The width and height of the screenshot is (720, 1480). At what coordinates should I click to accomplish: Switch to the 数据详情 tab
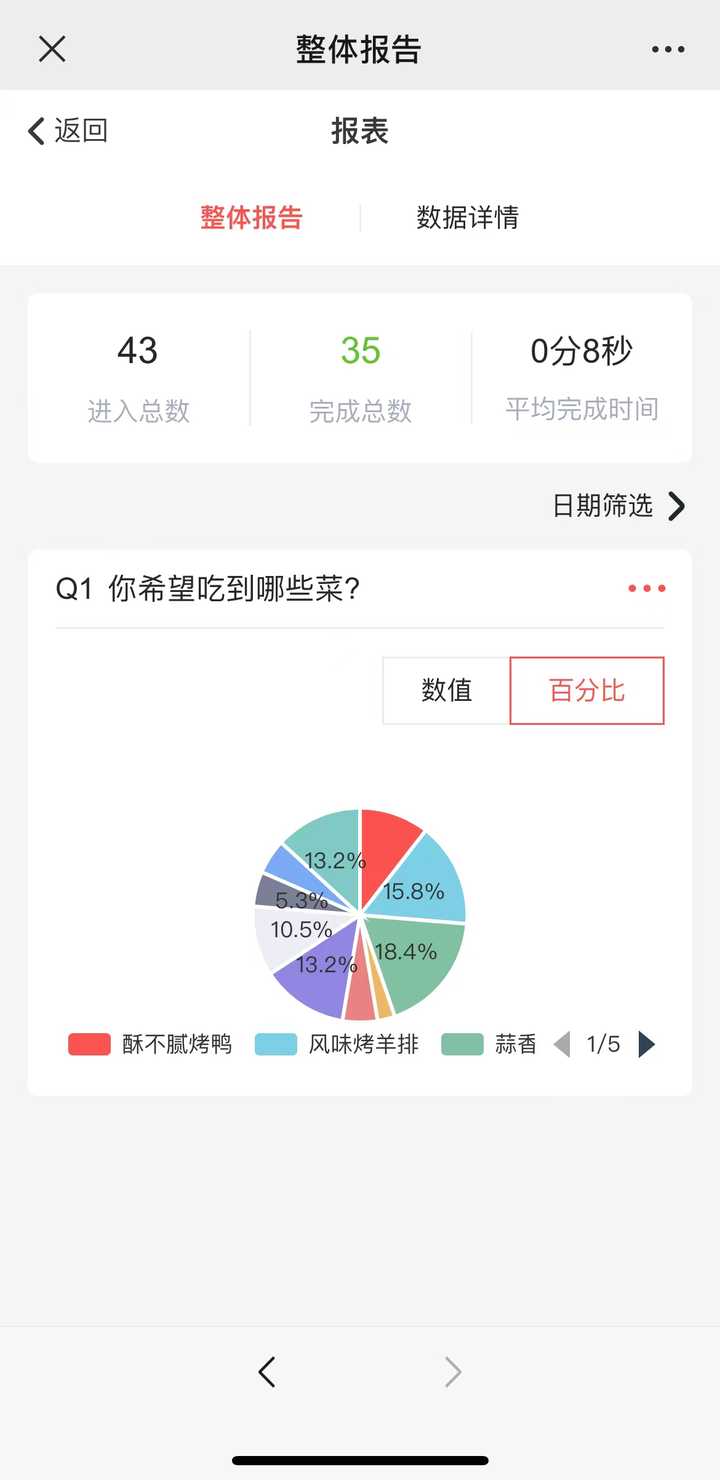[x=469, y=218]
